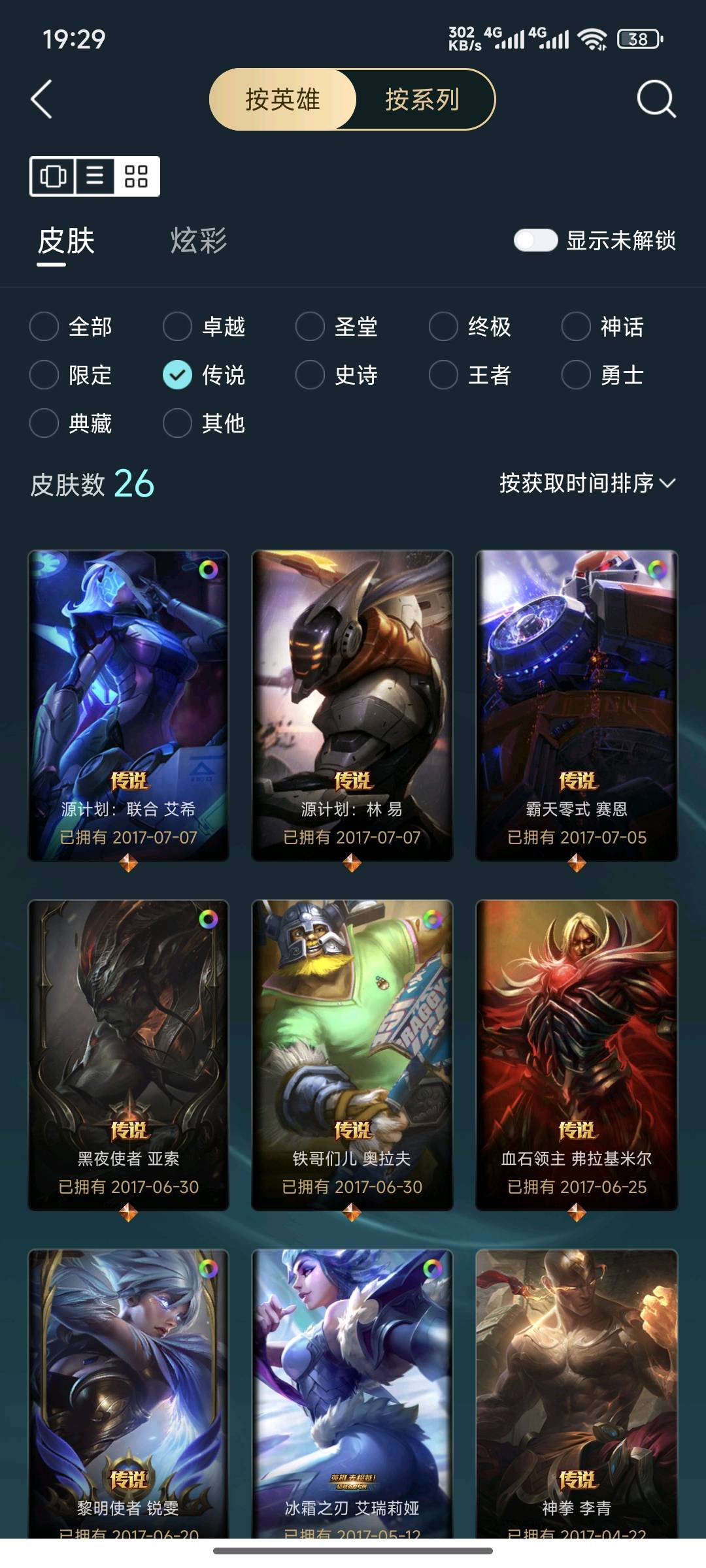Switch to grid view layout icon
This screenshot has width=706, height=1568.
(136, 176)
